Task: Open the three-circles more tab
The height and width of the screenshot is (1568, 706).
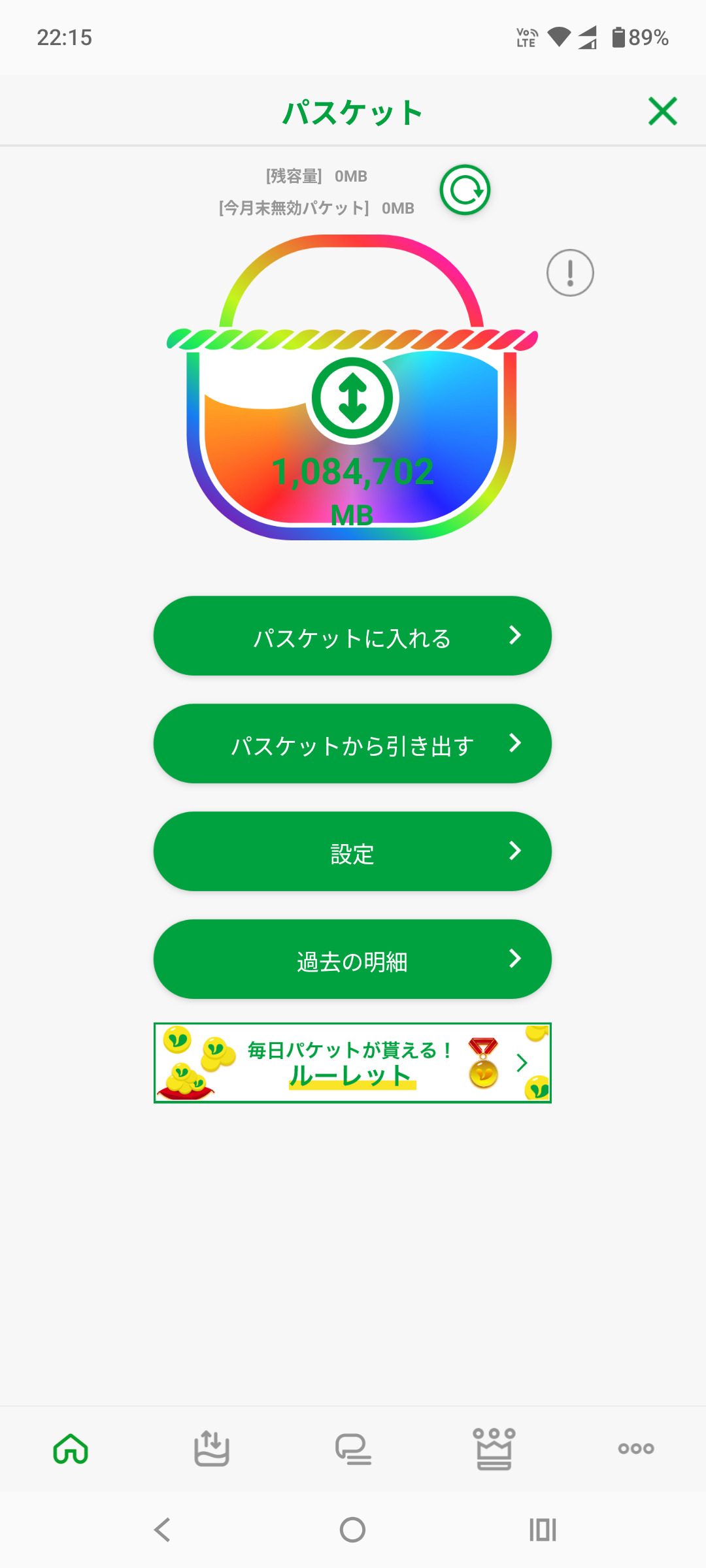Action: click(635, 1448)
